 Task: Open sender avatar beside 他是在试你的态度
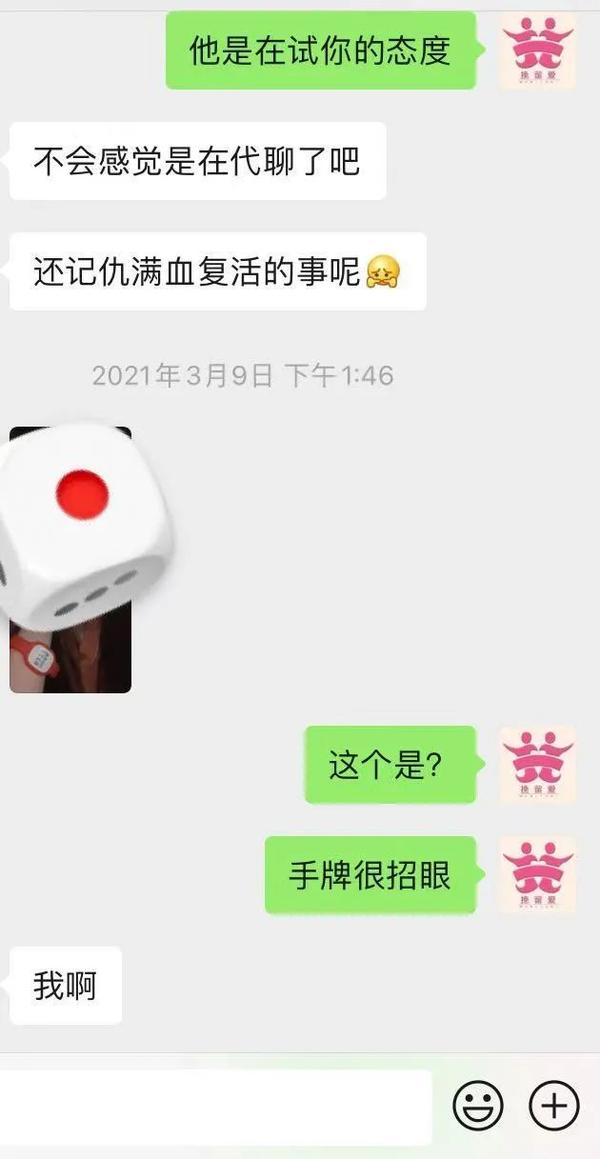click(x=538, y=49)
